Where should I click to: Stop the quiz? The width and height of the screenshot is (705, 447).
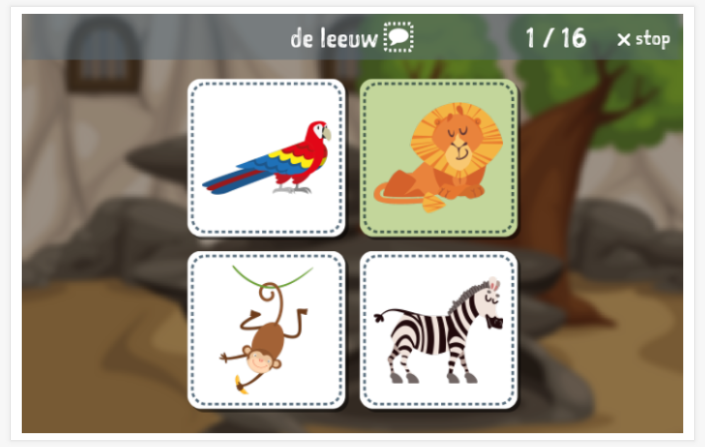click(x=643, y=39)
